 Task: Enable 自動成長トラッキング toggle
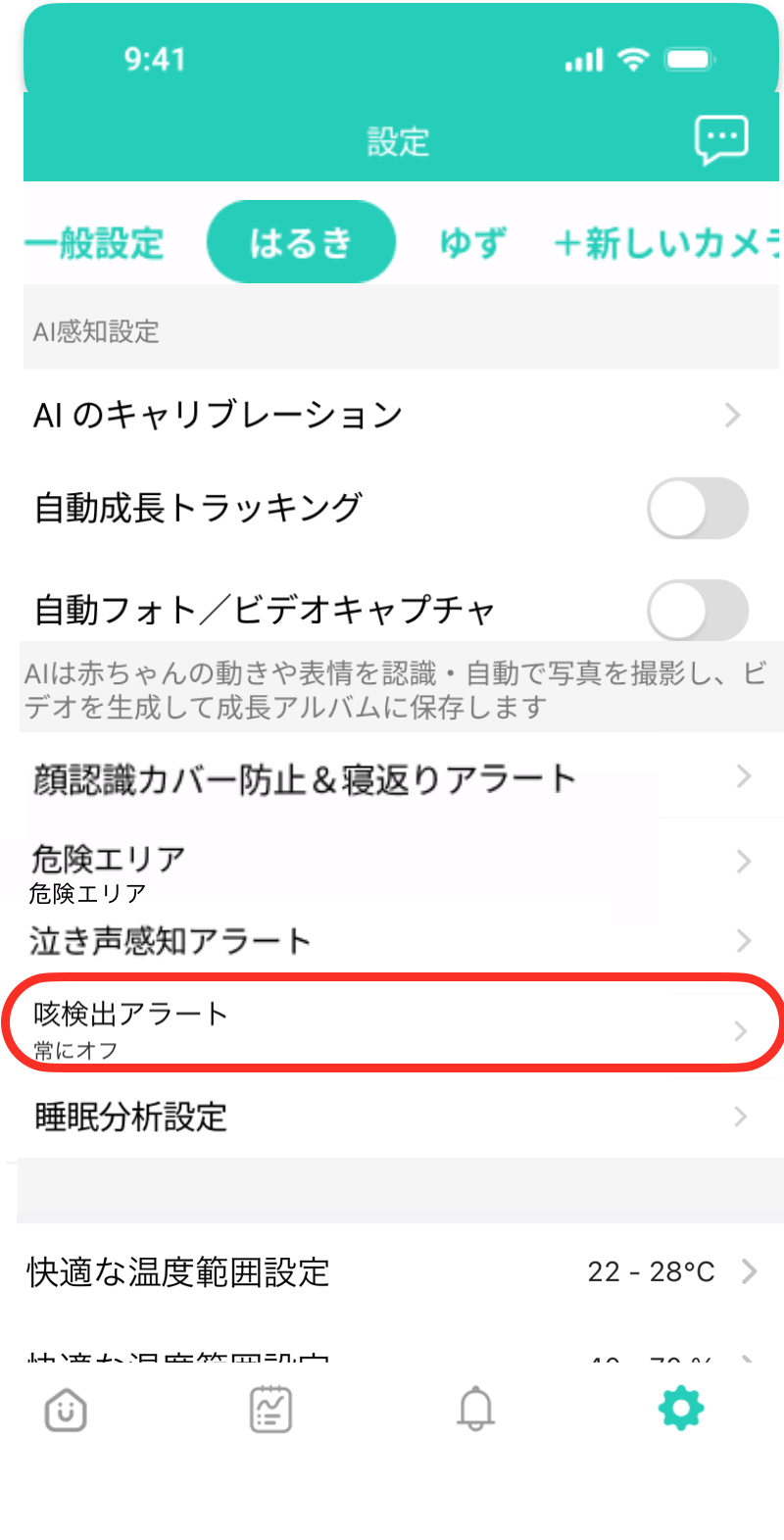(x=697, y=508)
